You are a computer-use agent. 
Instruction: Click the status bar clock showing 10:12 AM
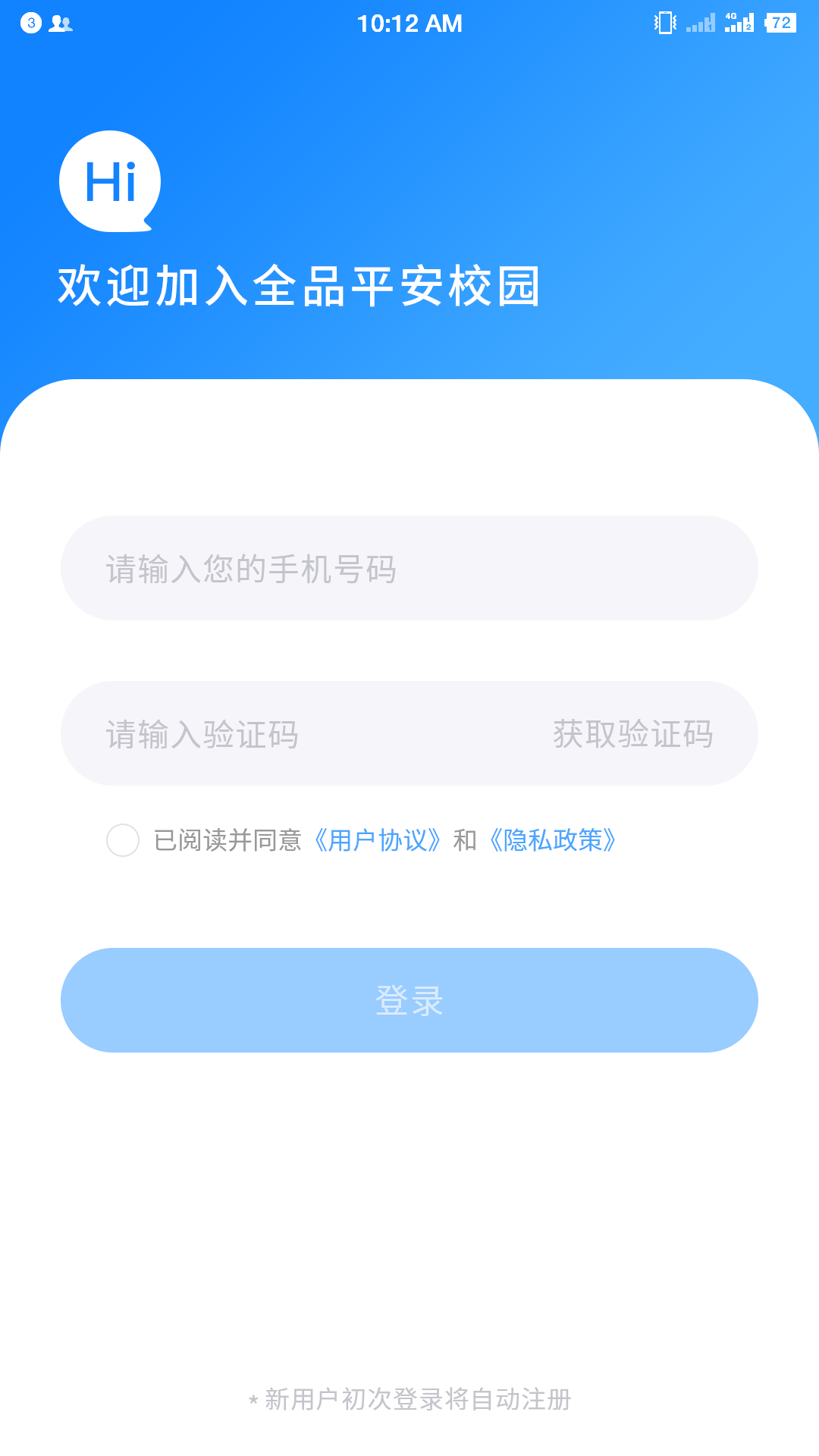[409, 23]
